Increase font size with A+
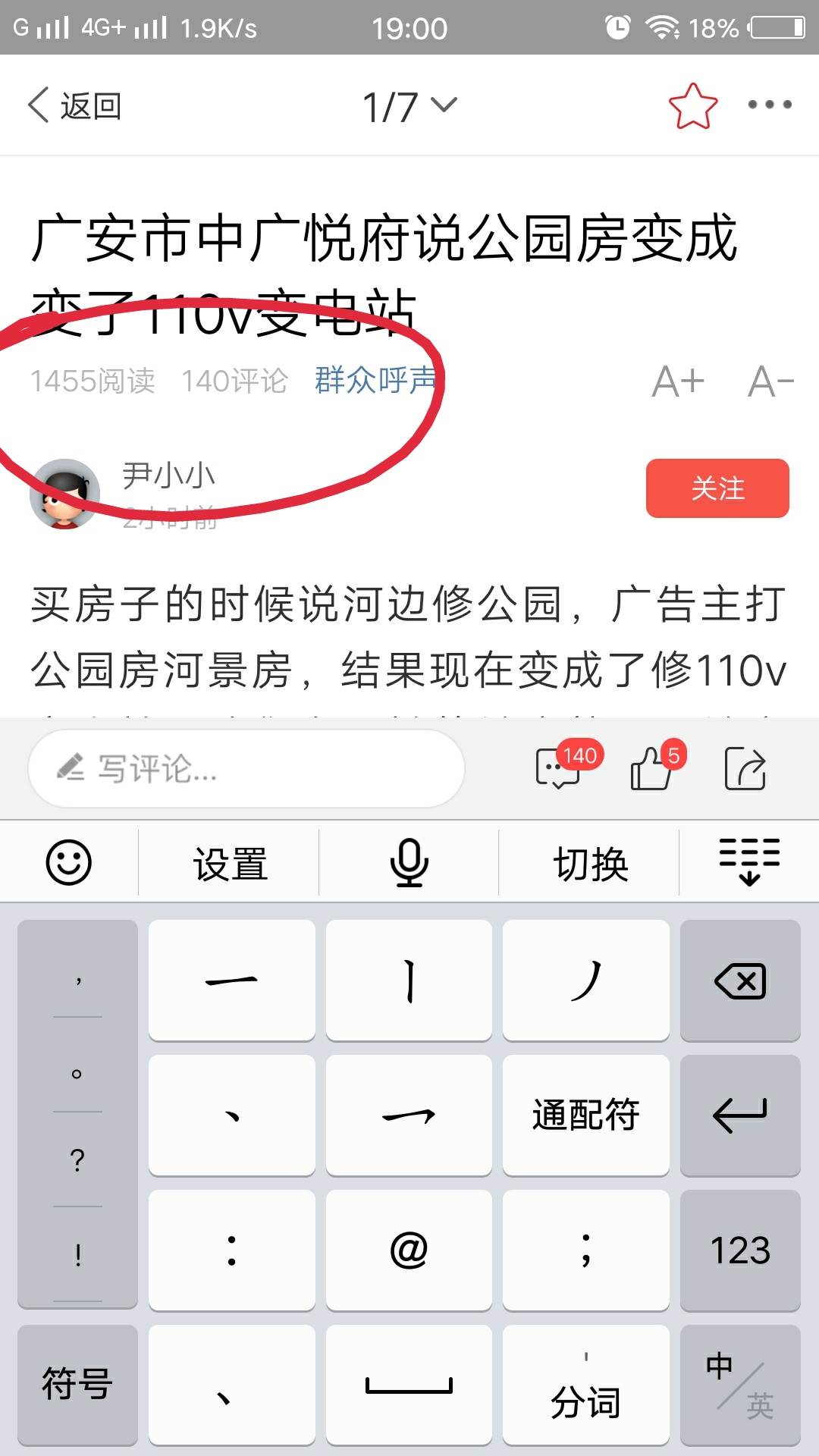The width and height of the screenshot is (819, 1456). (x=678, y=381)
